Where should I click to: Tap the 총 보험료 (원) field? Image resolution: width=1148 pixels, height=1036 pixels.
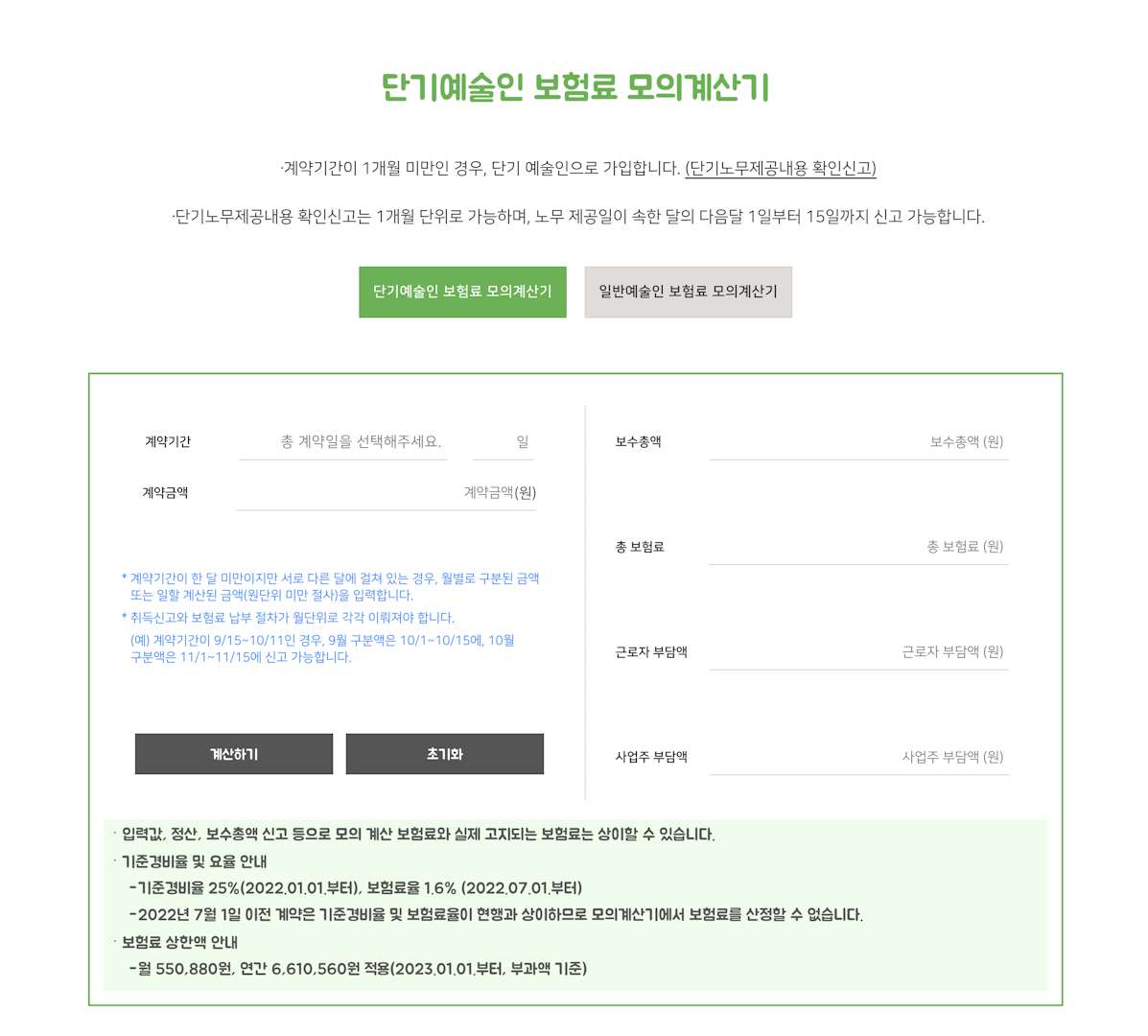[x=858, y=547]
